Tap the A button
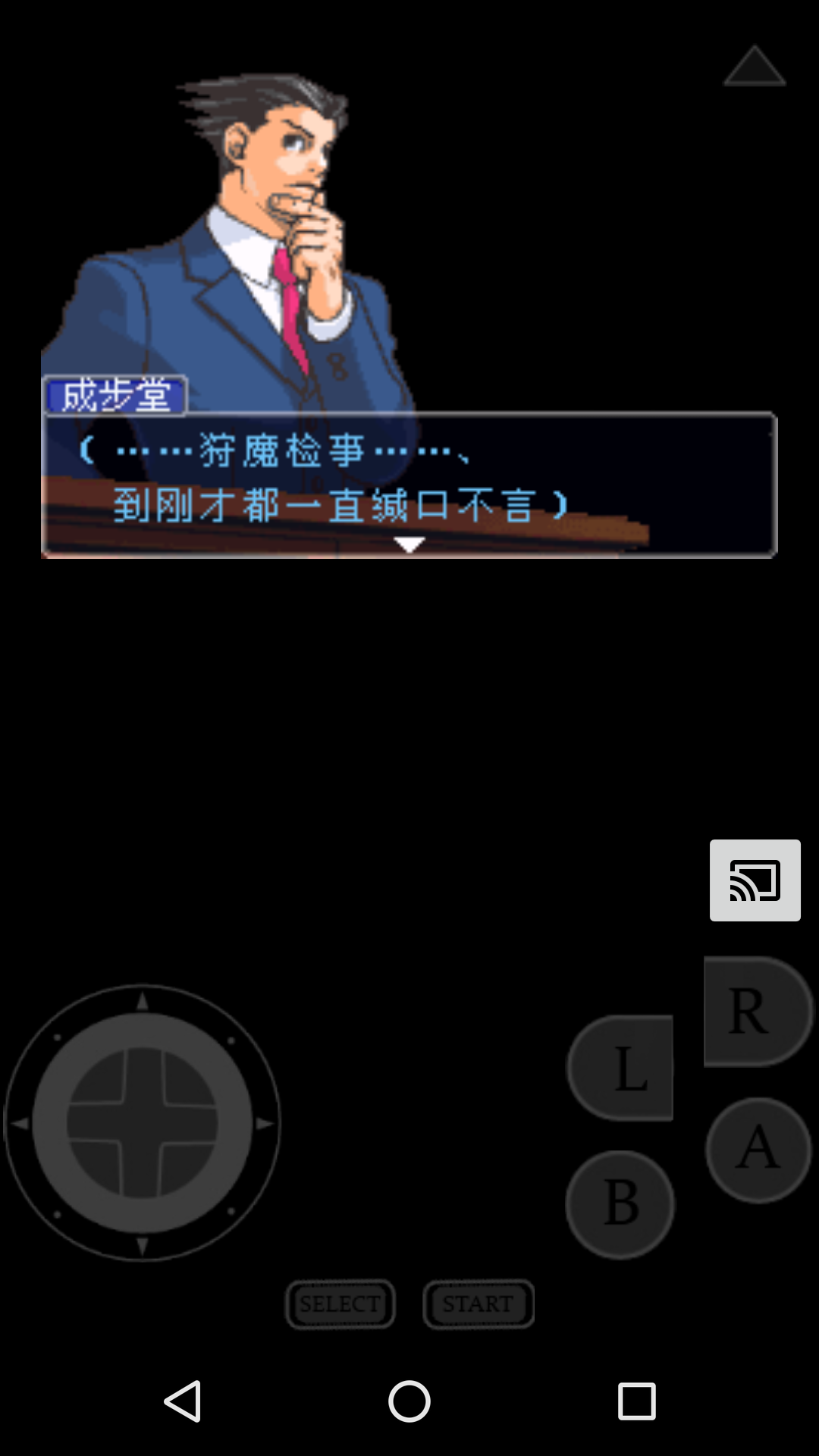This screenshot has width=819, height=1456. click(x=758, y=1150)
